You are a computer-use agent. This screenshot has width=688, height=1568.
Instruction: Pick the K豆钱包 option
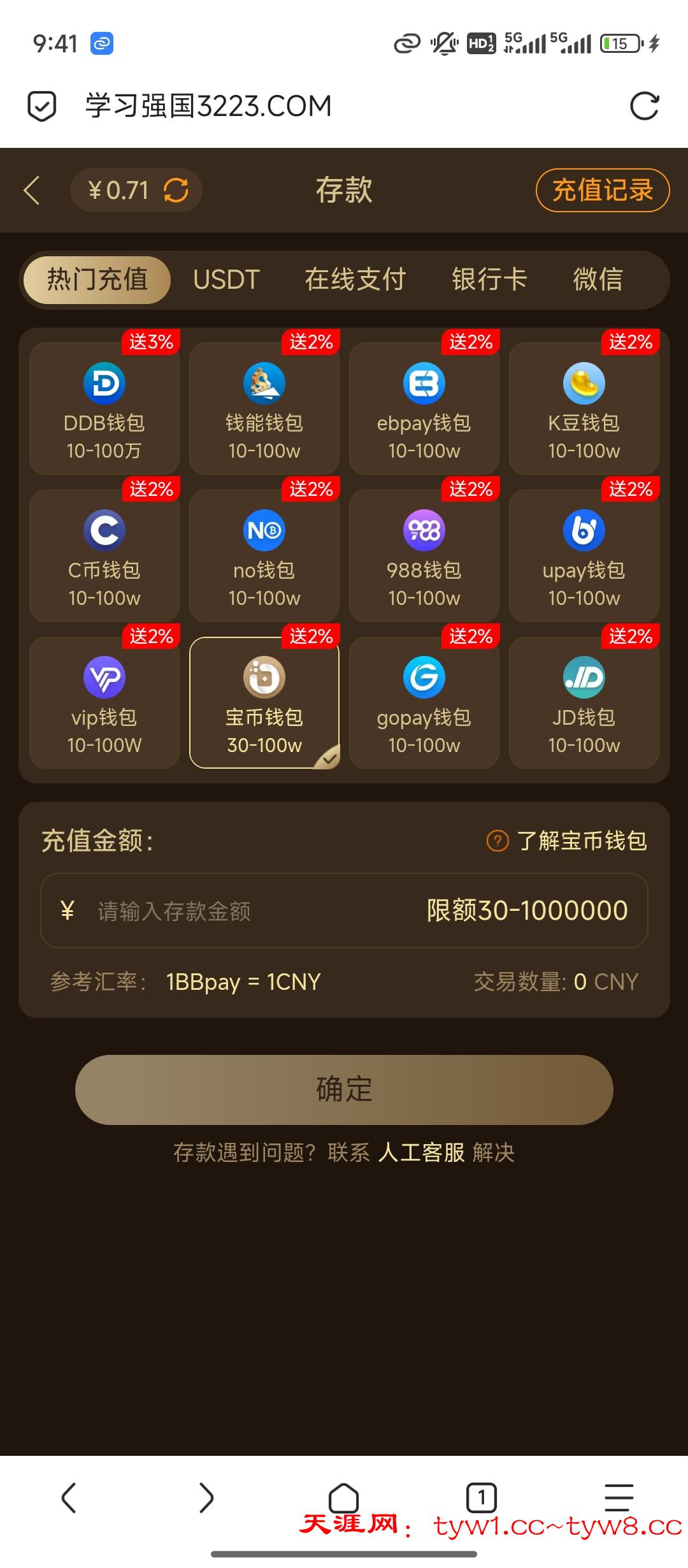584,409
